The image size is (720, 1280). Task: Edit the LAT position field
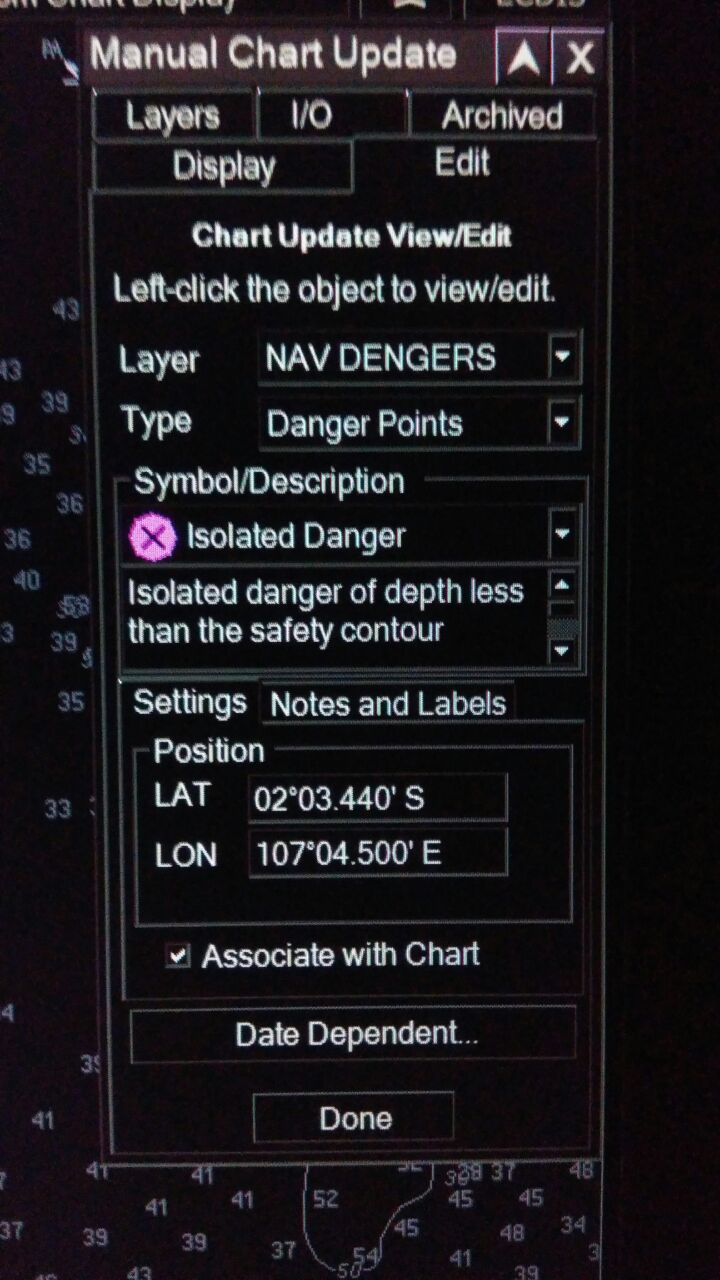[x=377, y=798]
